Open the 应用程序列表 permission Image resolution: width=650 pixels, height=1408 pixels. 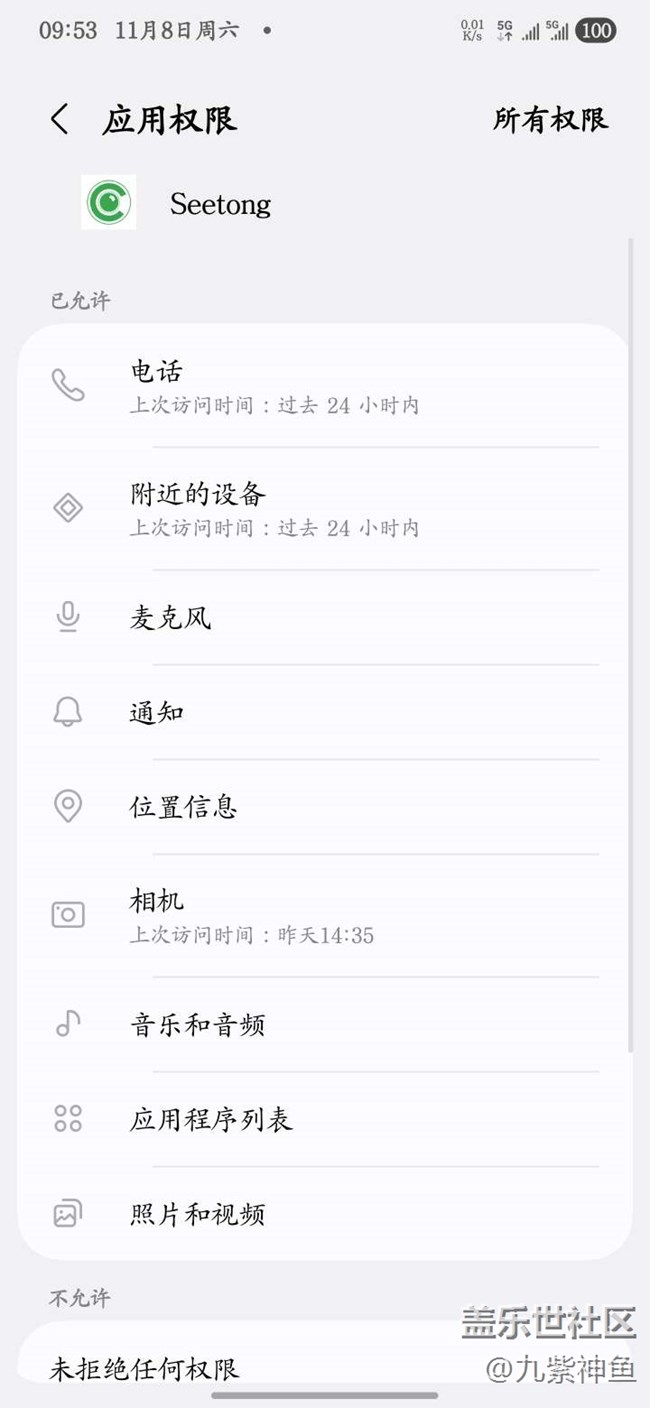(325, 1119)
